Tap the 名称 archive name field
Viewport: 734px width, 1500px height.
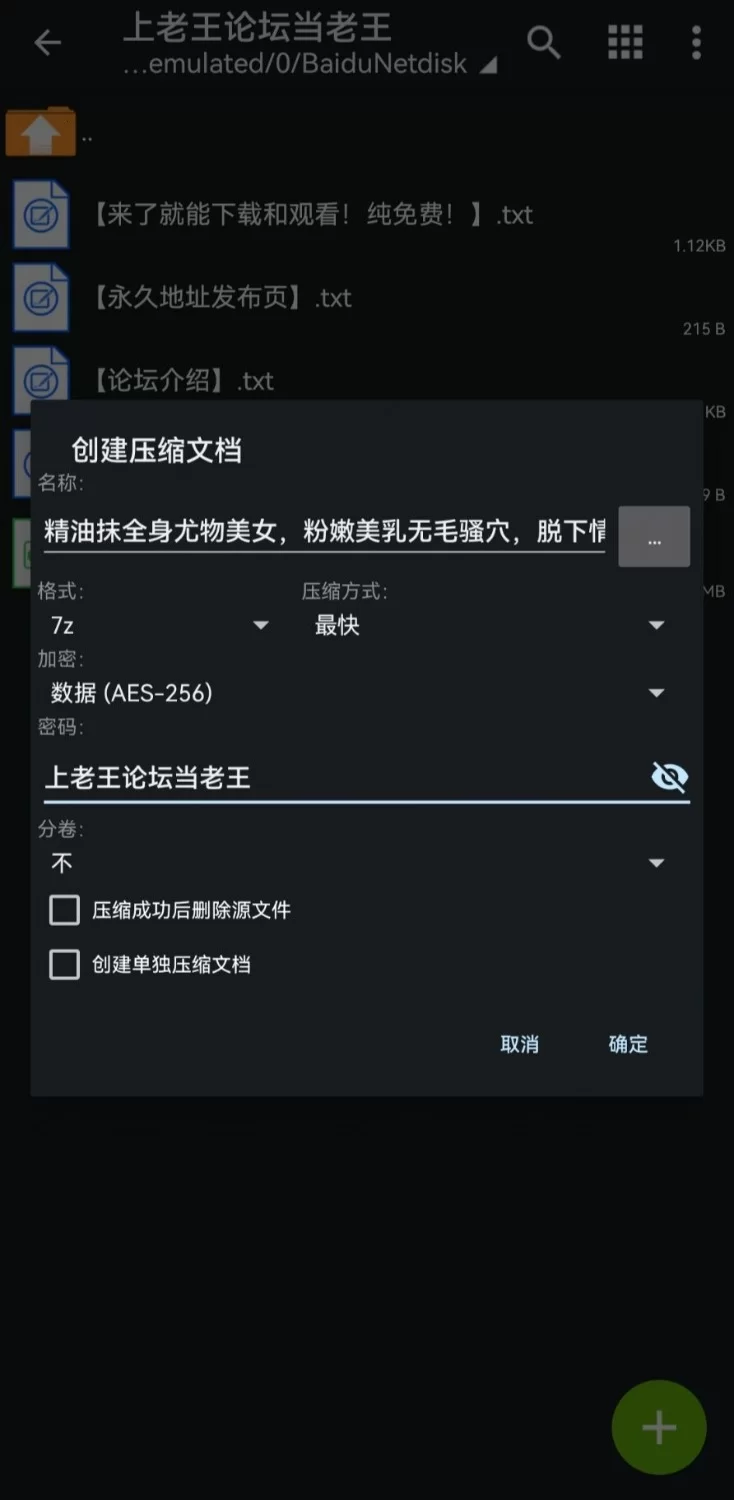pos(324,531)
